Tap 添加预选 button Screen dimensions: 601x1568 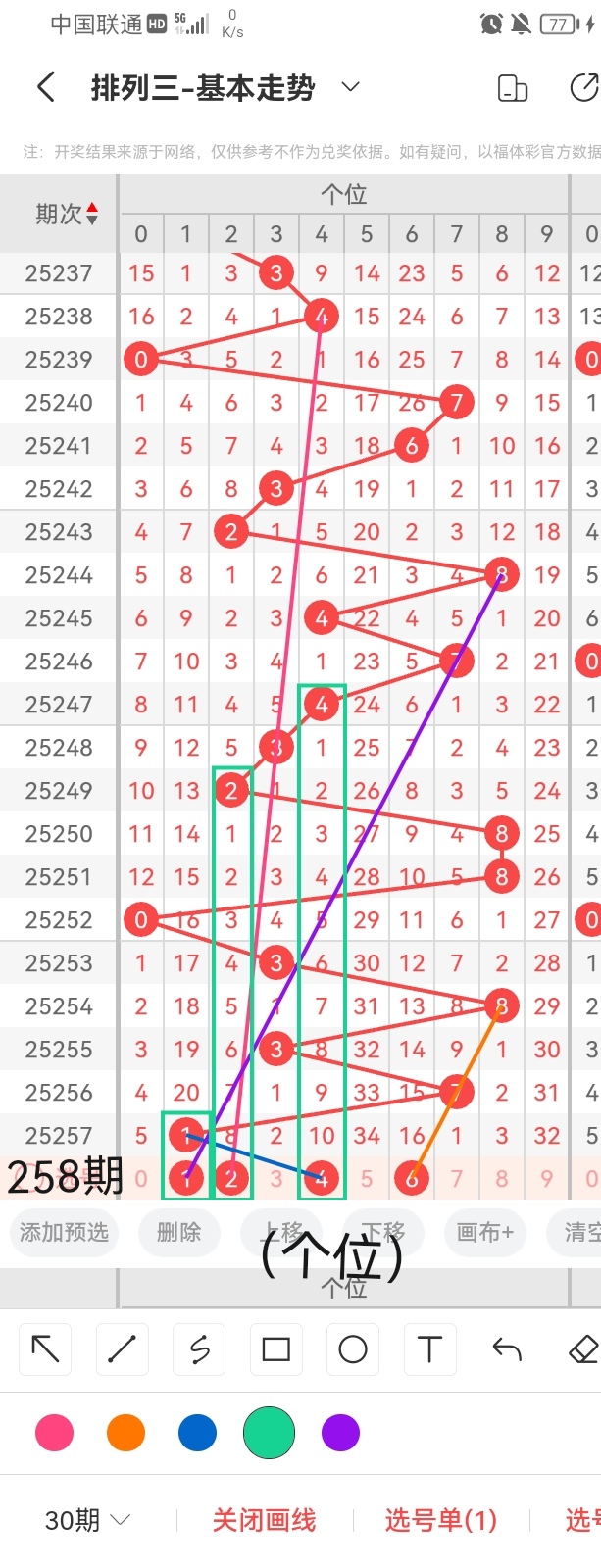pos(64,1232)
